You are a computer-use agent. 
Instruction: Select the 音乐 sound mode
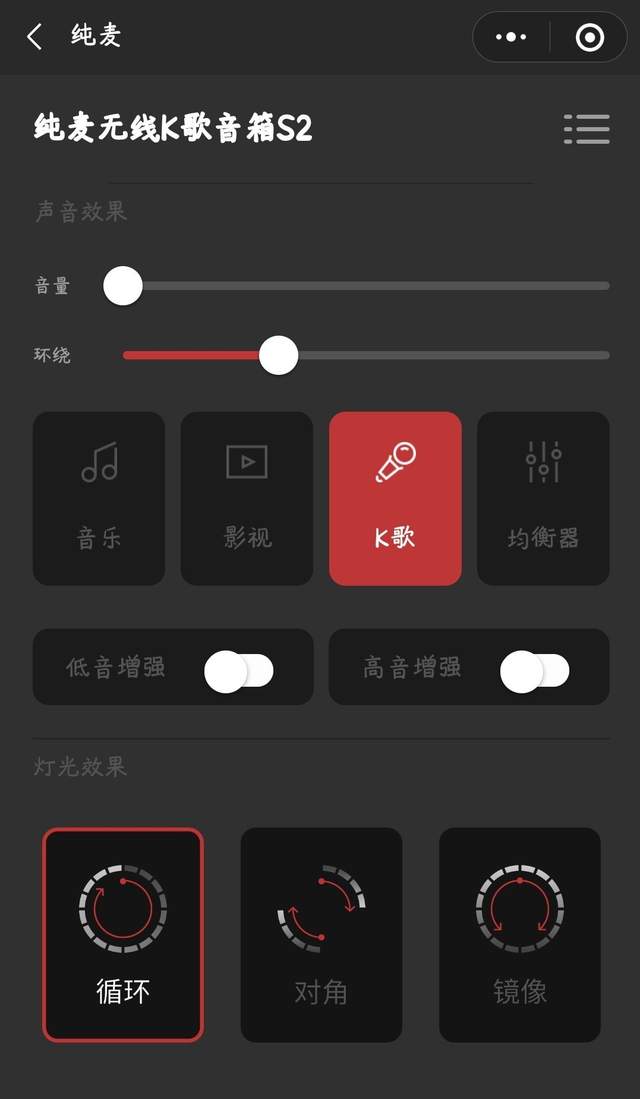tap(99, 498)
